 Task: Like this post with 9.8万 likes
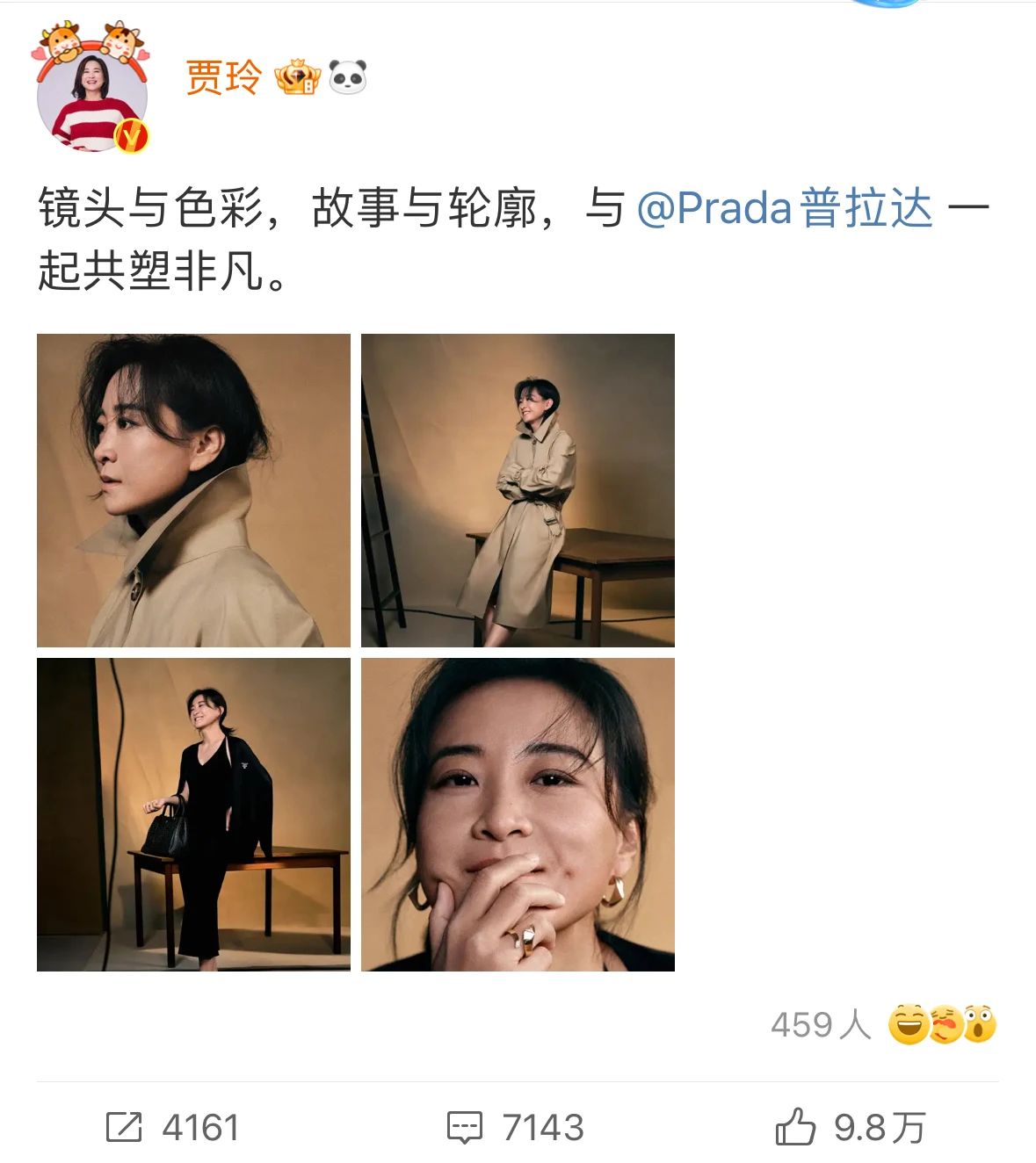(850, 1127)
